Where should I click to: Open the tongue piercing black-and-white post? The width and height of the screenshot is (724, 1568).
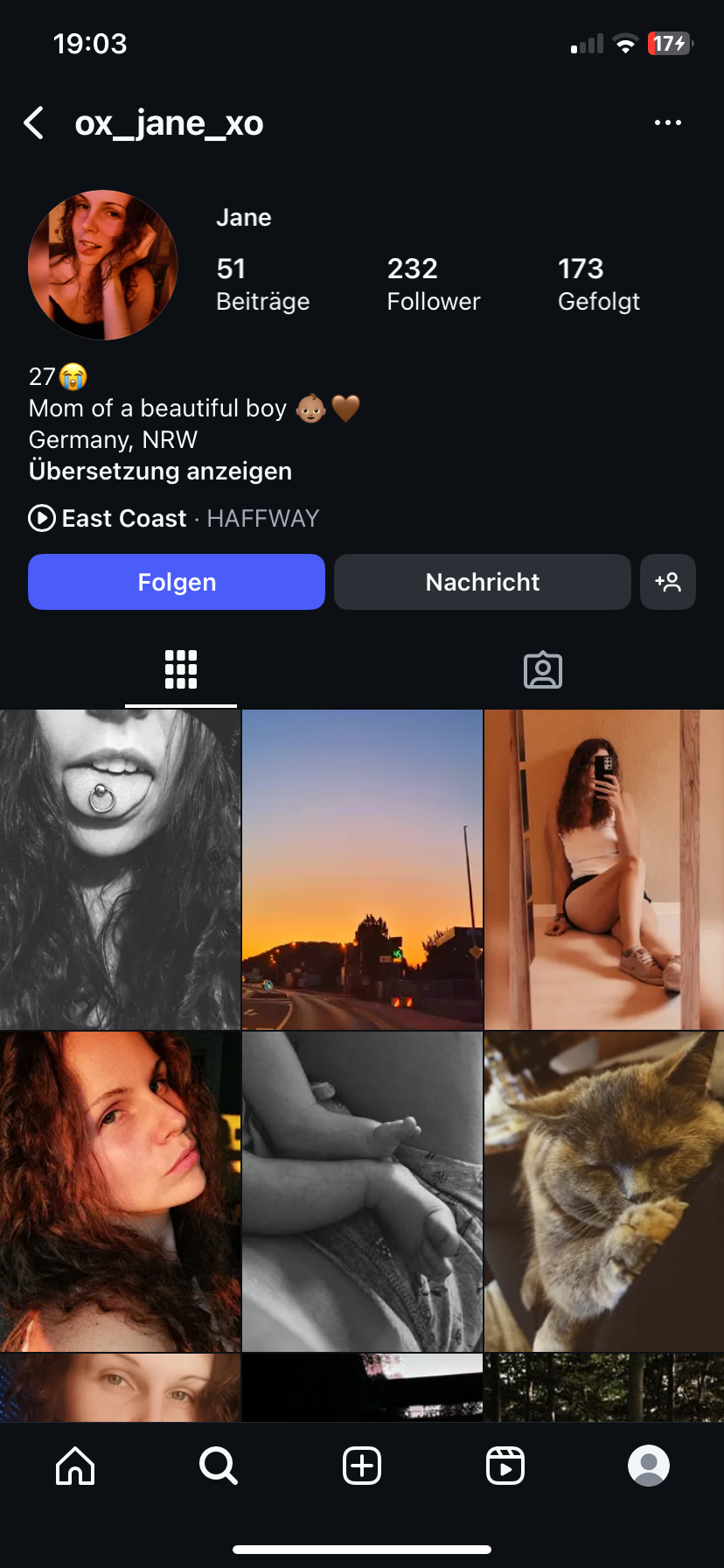pos(120,869)
